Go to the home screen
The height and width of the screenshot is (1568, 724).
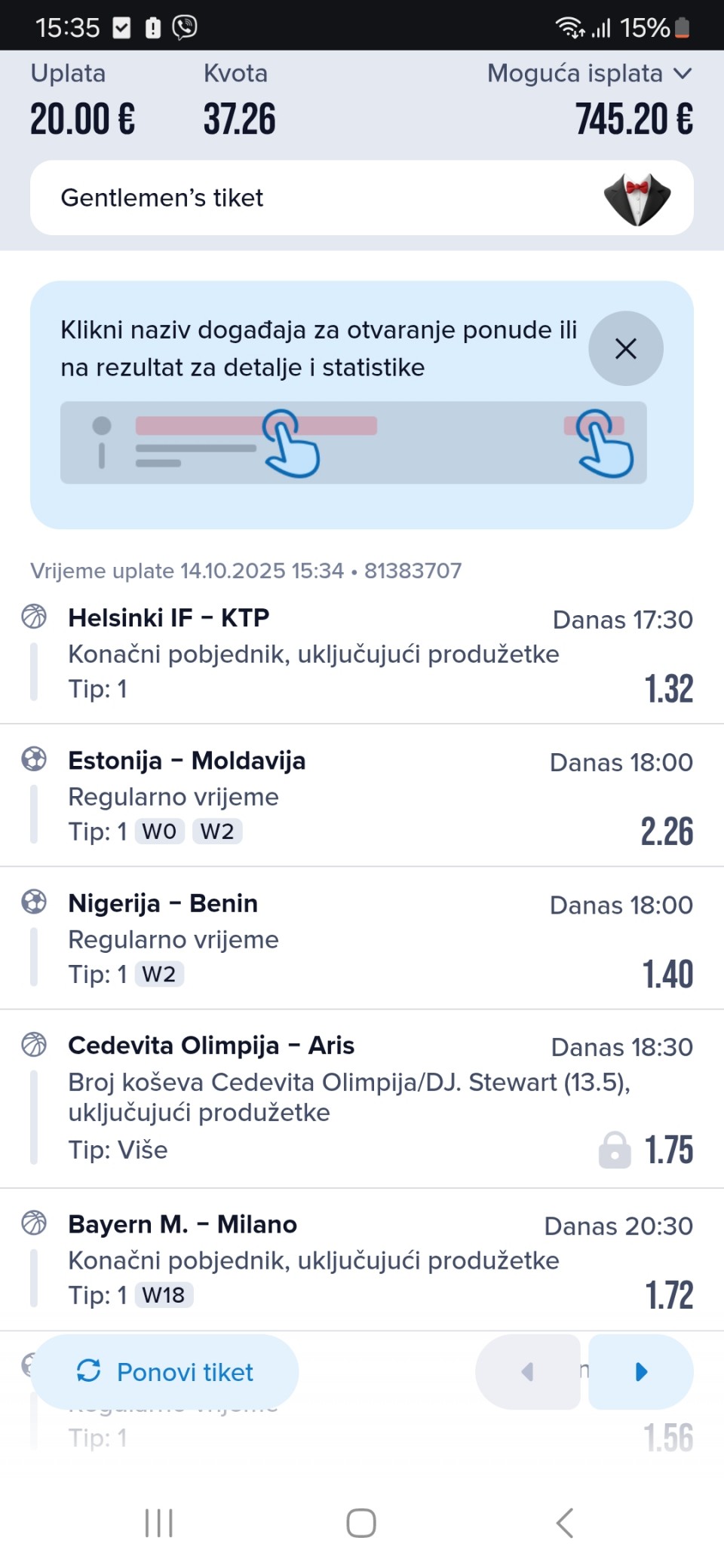tap(361, 1523)
